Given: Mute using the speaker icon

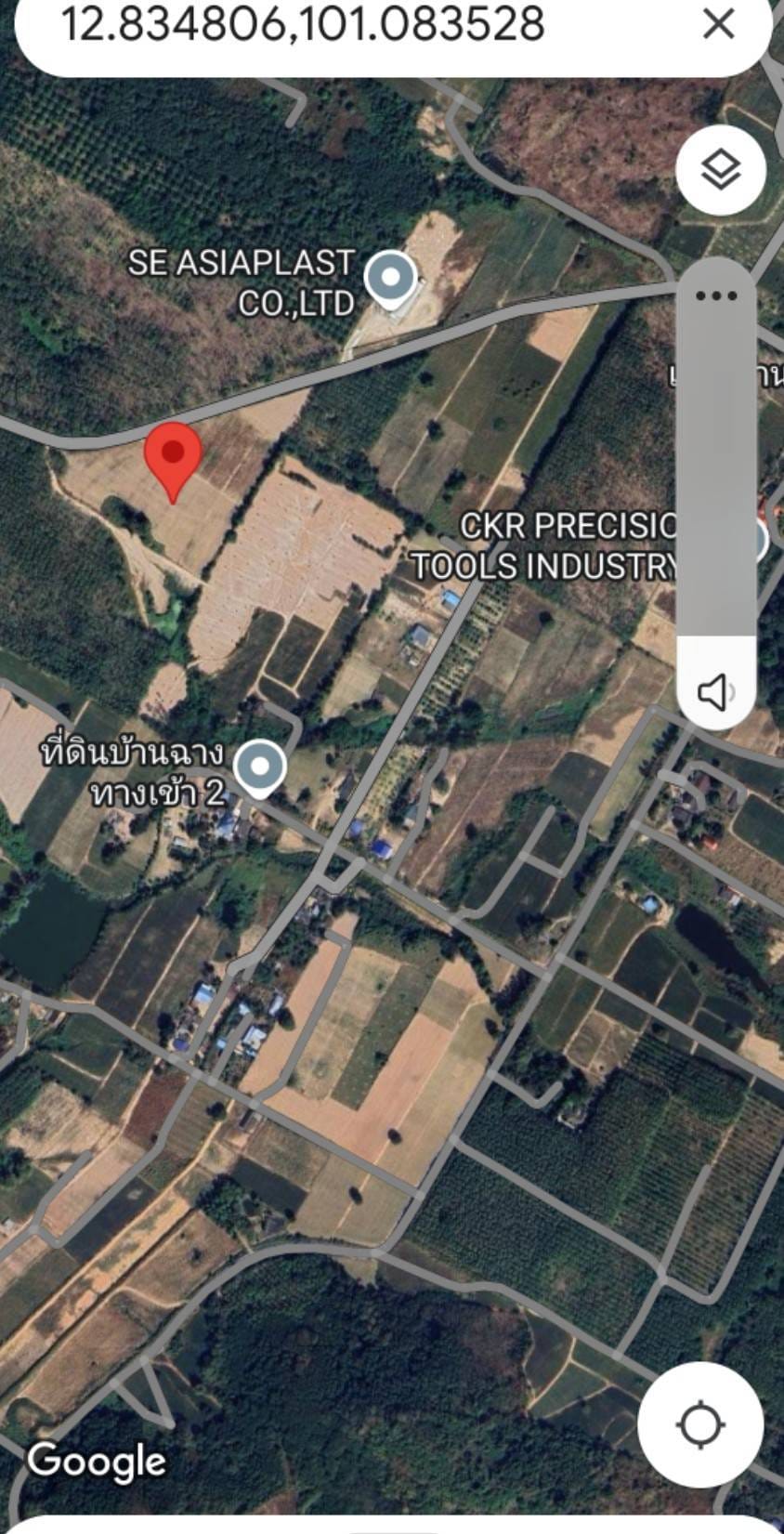Looking at the screenshot, I should tap(715, 692).
